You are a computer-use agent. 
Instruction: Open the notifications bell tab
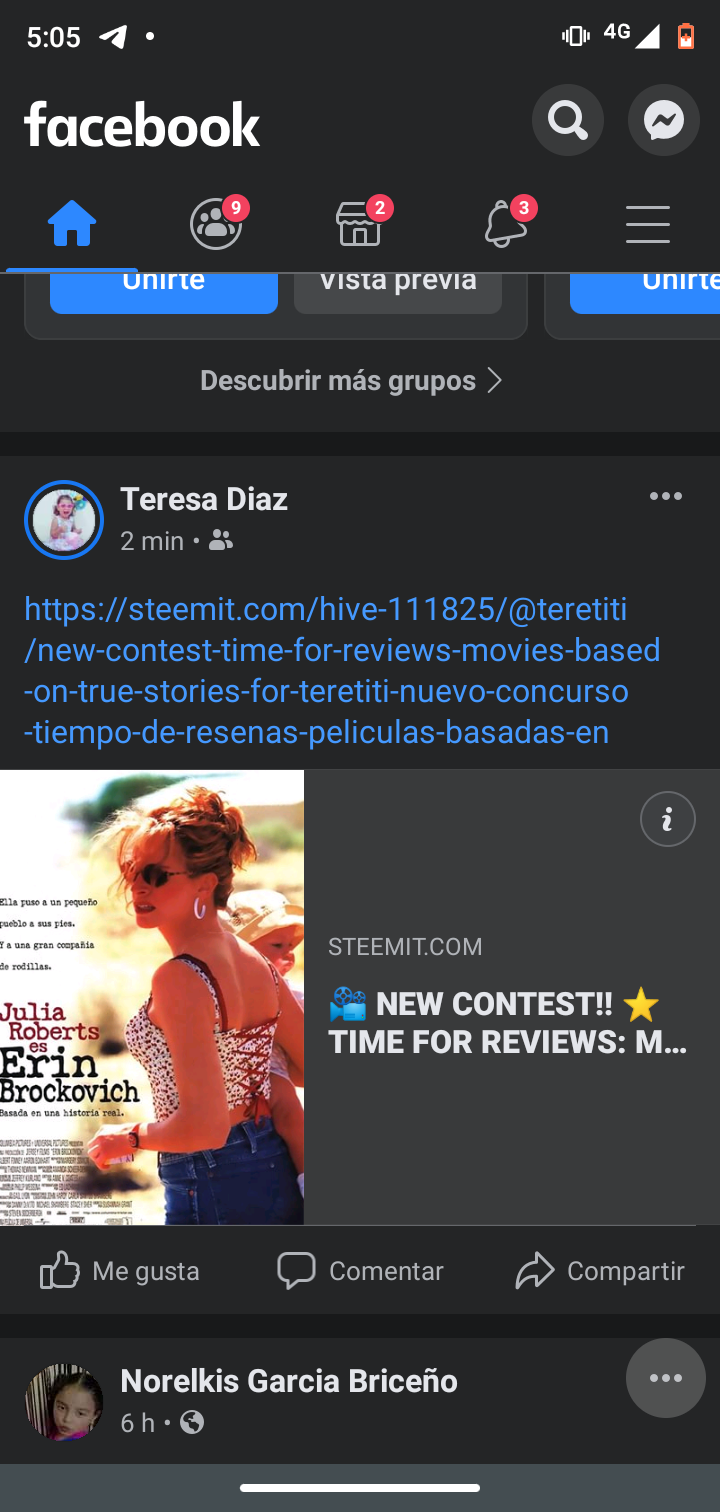(x=505, y=223)
